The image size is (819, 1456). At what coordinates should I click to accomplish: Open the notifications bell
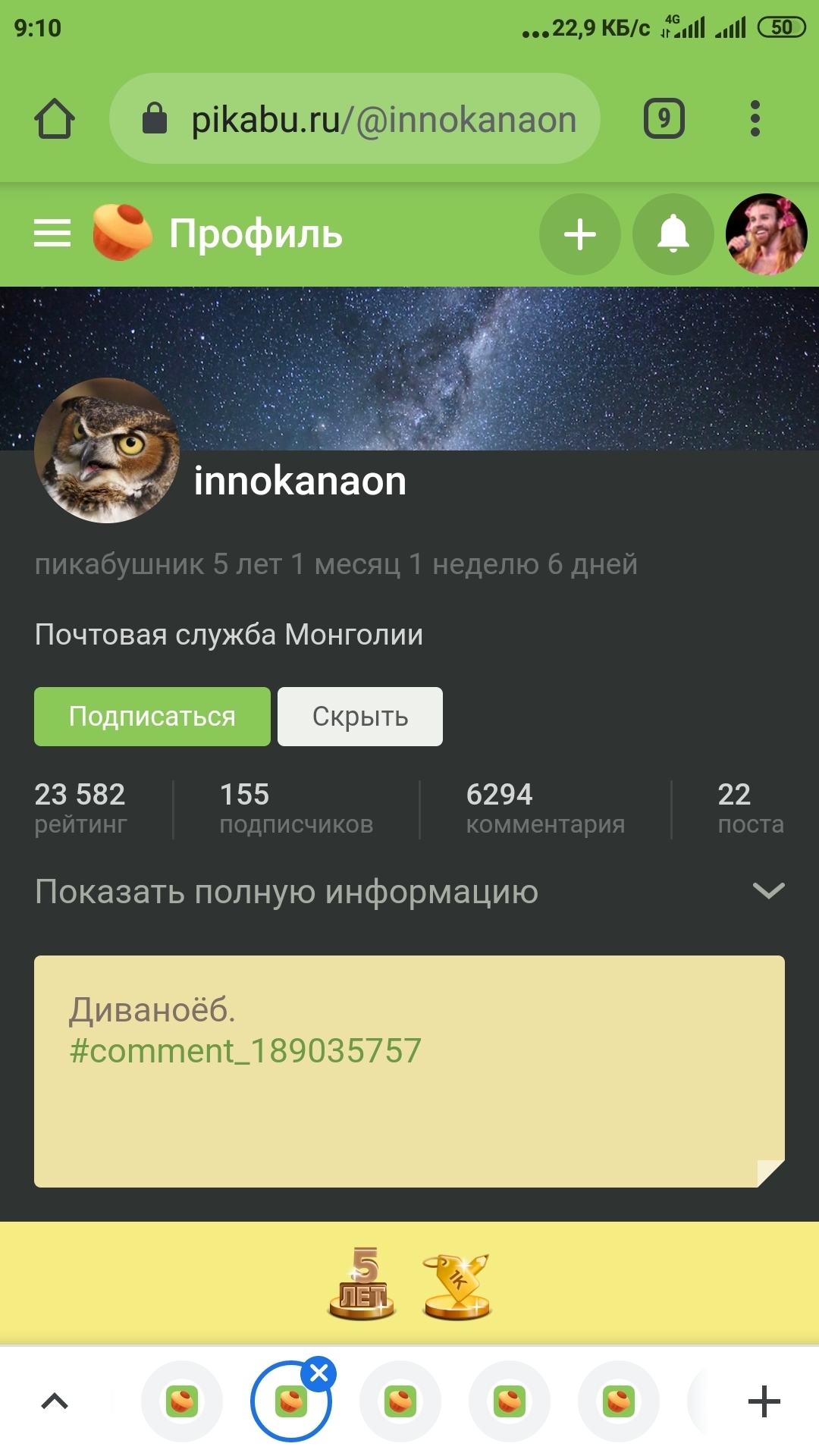[673, 234]
